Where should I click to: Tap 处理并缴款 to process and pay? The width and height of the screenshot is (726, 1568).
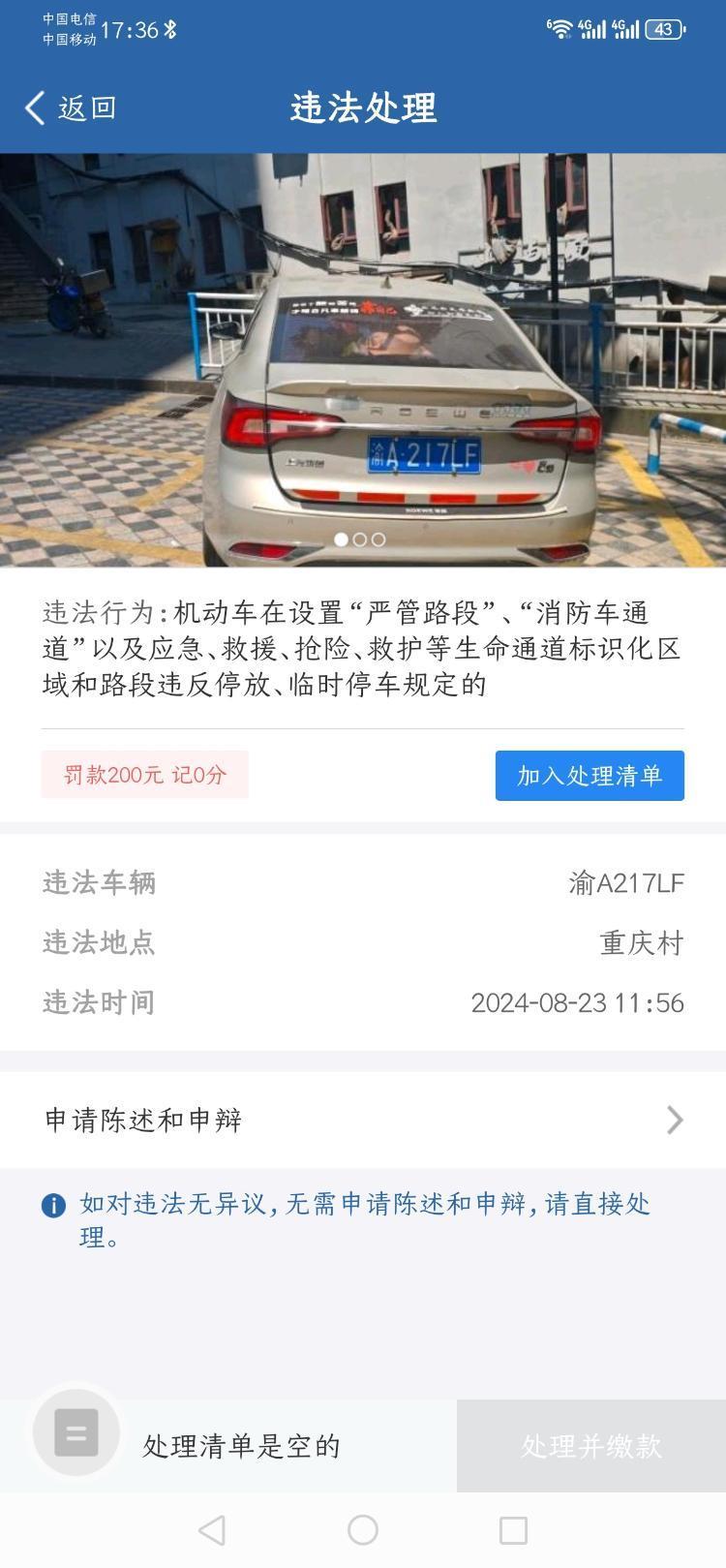[590, 1446]
